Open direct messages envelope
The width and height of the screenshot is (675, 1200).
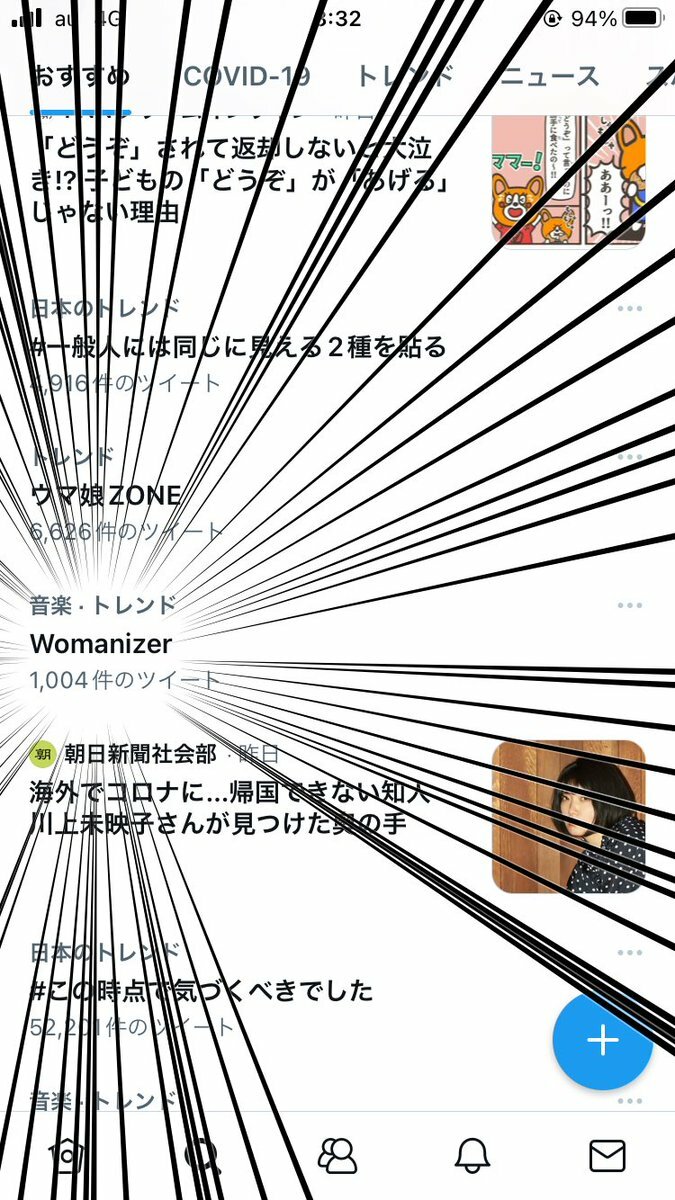pyautogui.click(x=607, y=1156)
